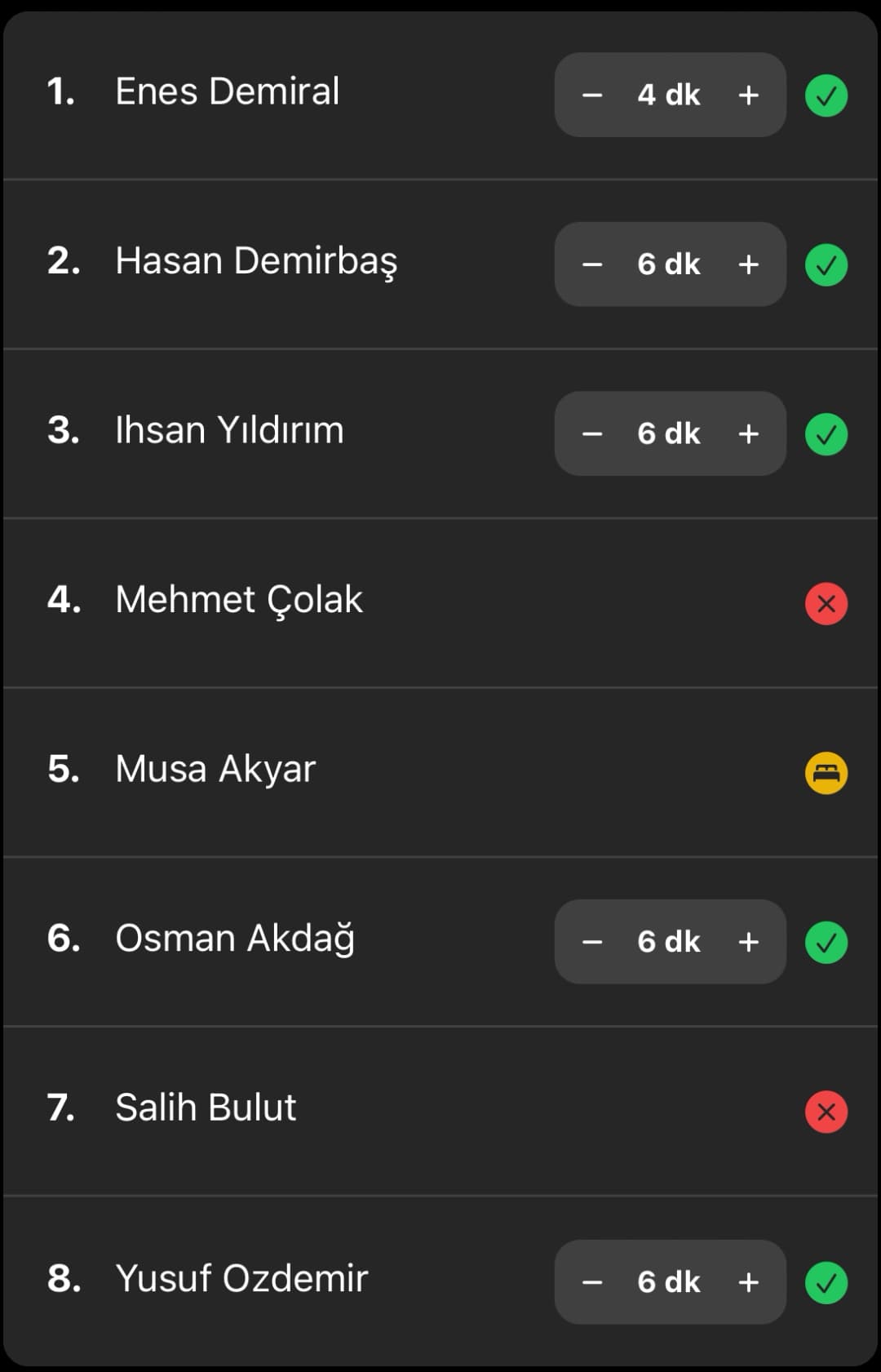Increase minutes for Yusuf Ozdemir
This screenshot has height=1372, width=881.
(748, 1282)
